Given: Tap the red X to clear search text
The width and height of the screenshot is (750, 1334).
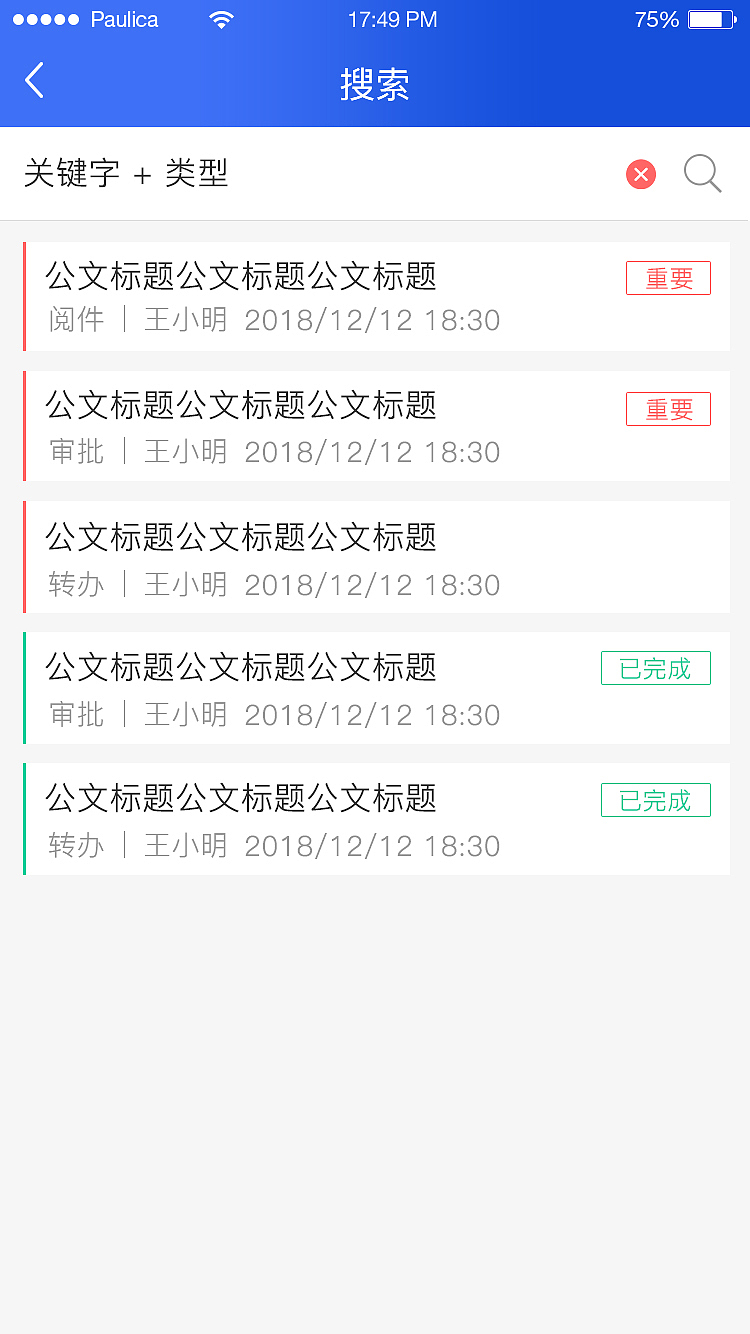Looking at the screenshot, I should (x=641, y=174).
